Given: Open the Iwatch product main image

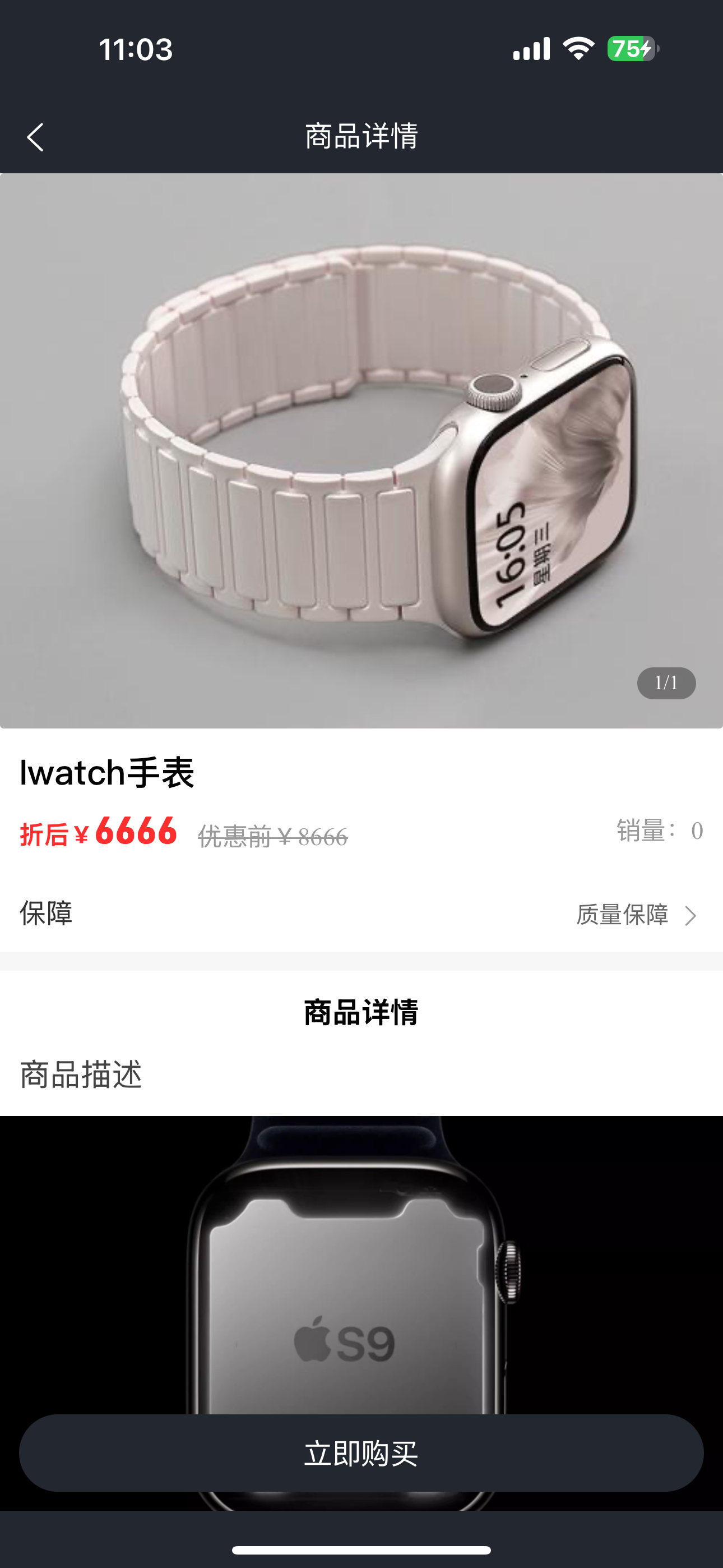Looking at the screenshot, I should click(361, 450).
